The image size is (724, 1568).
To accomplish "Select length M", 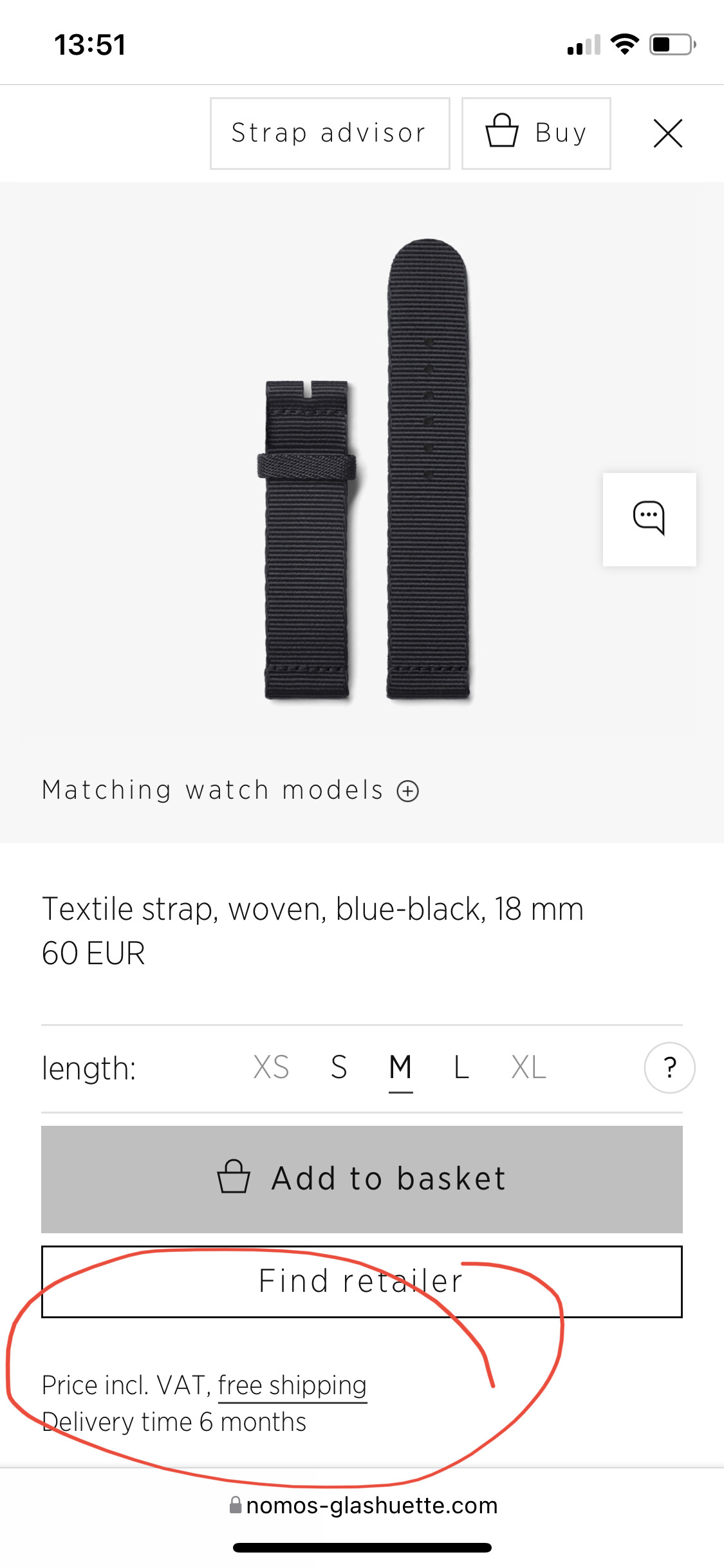I will tap(400, 1069).
